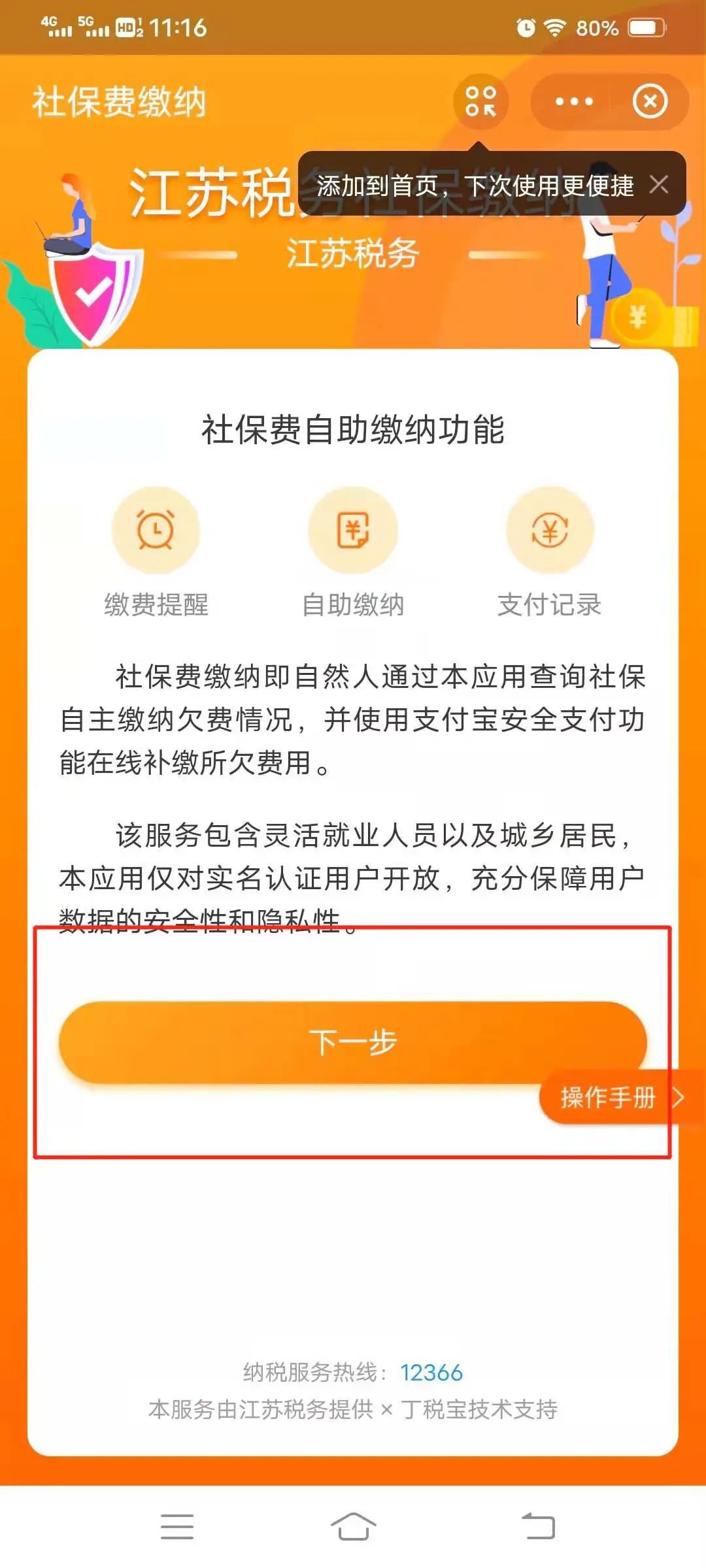Dismiss the 添加到首页 tooltip

coord(659,185)
